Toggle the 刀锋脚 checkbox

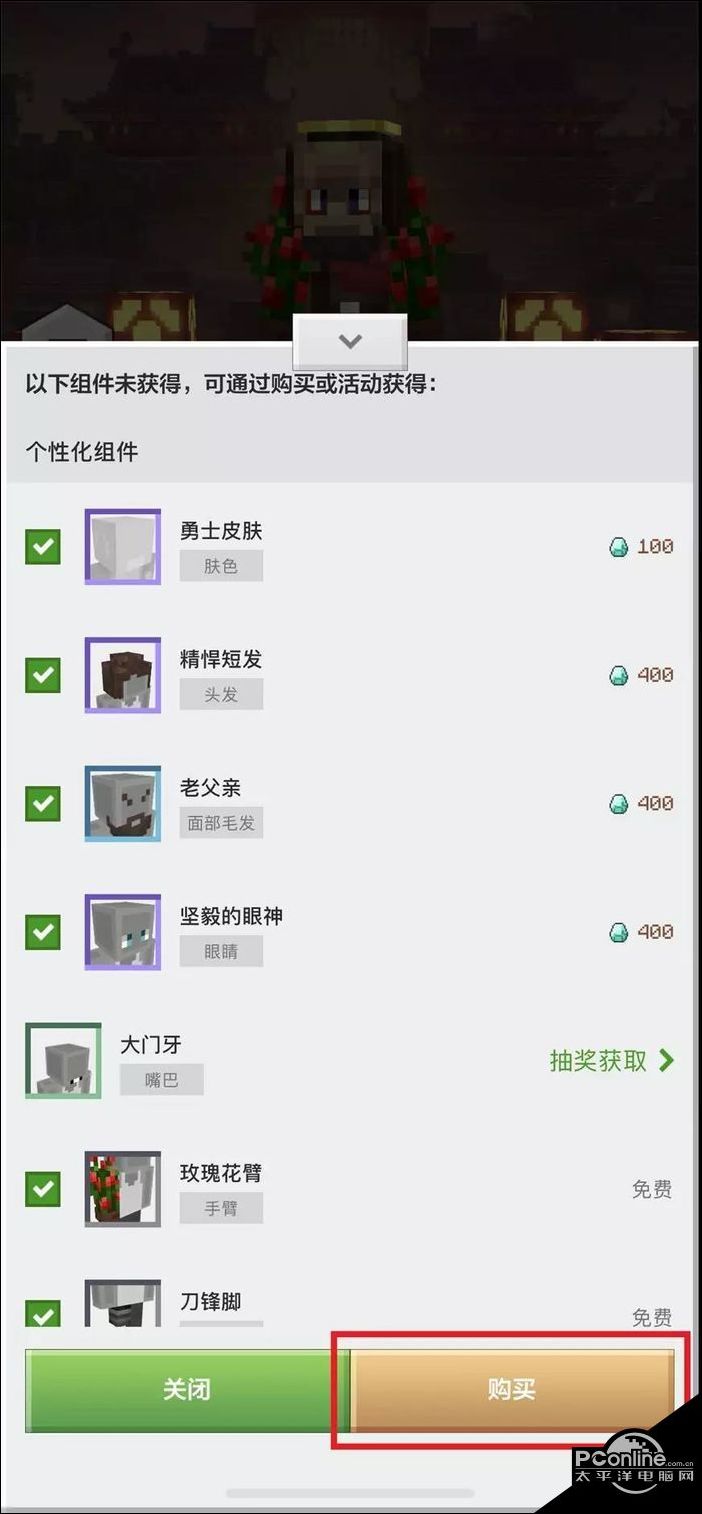tap(43, 1312)
